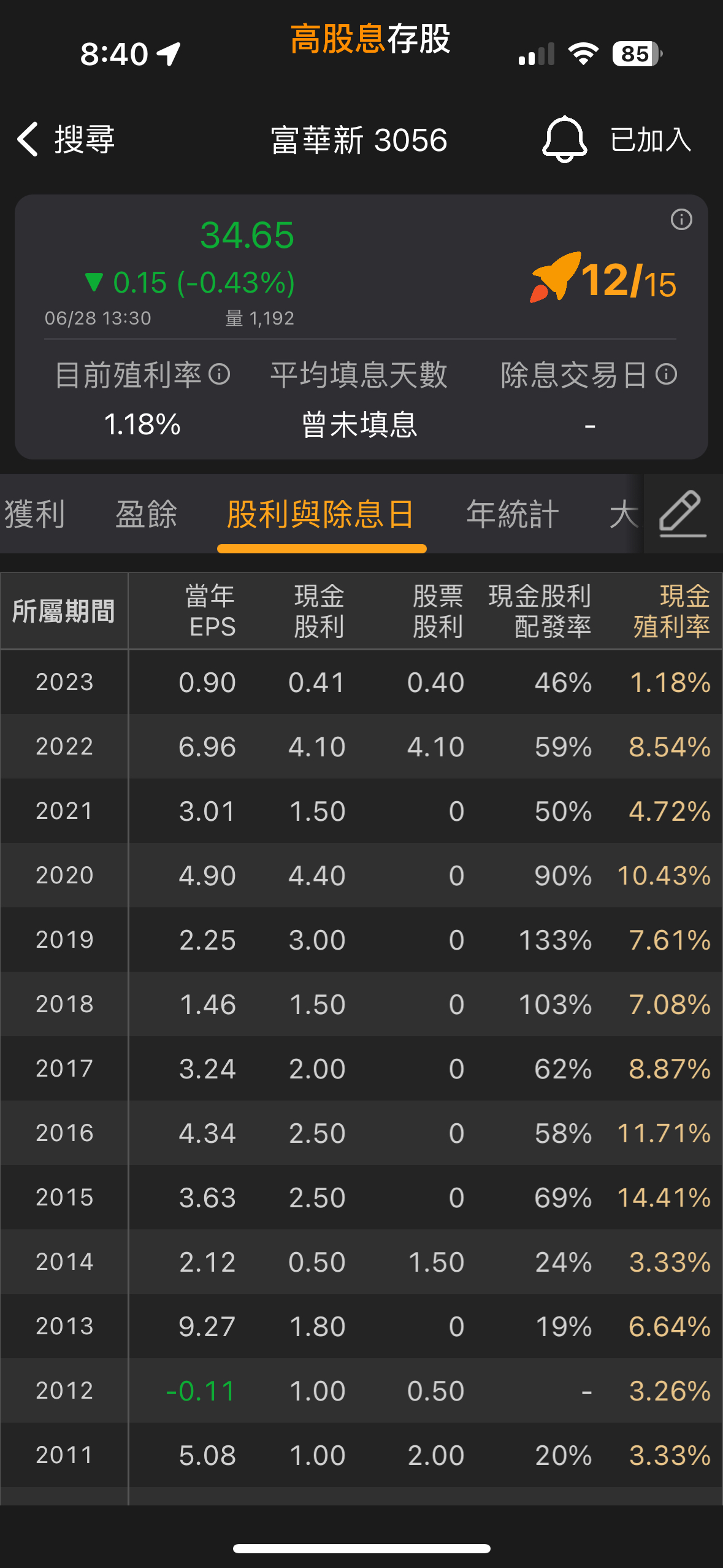The width and height of the screenshot is (723, 1568).
Task: Tap the 已加入 watchlist button
Action: [651, 139]
